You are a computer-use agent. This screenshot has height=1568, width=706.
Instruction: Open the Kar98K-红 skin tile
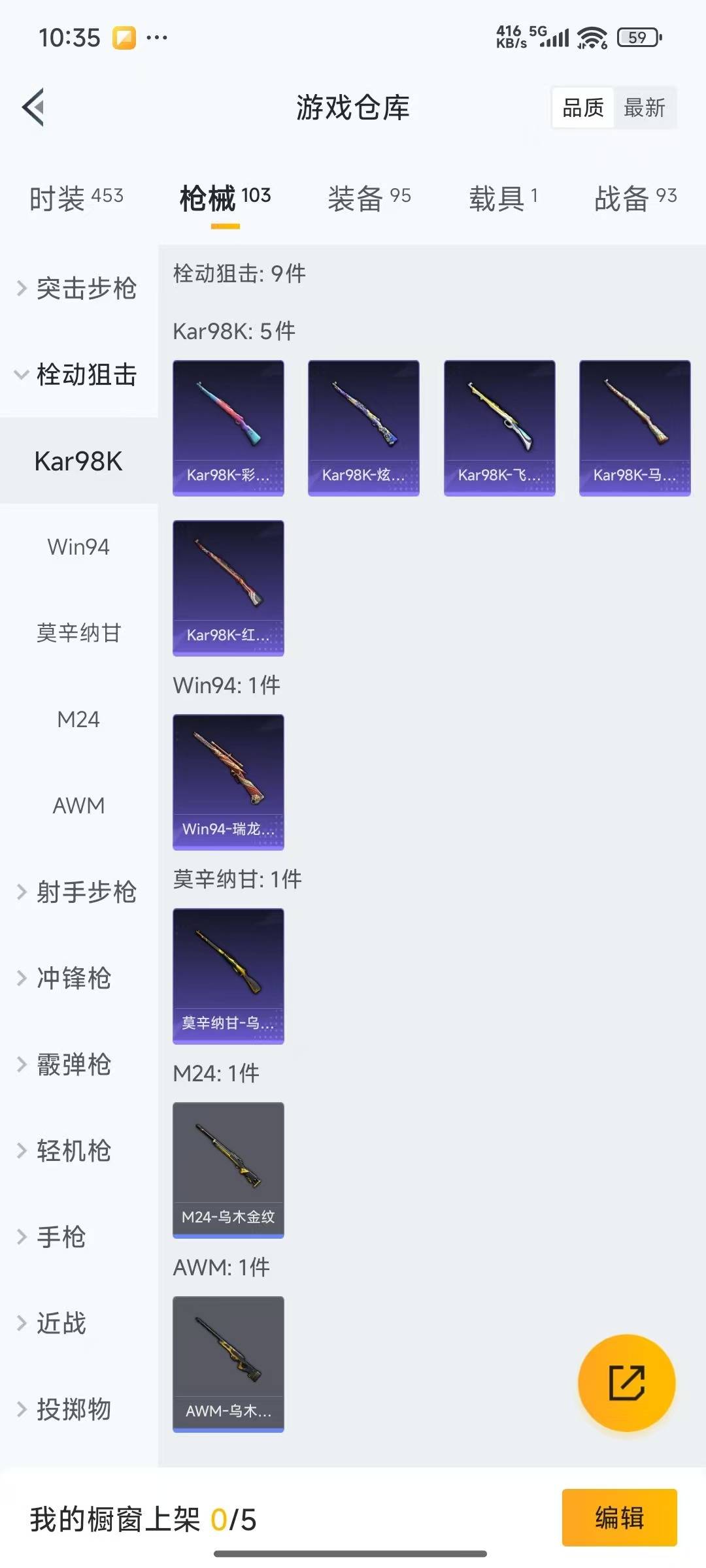228,588
